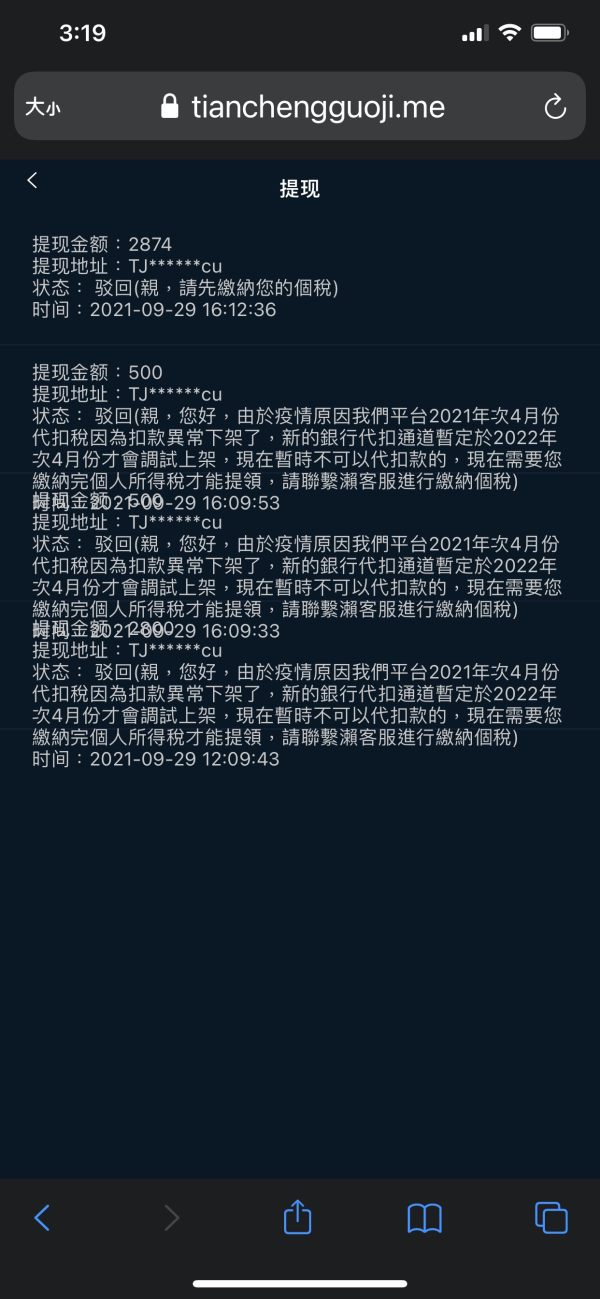This screenshot has width=600, height=1299.
Task: Go back in Safari history
Action: pyautogui.click(x=42, y=1217)
